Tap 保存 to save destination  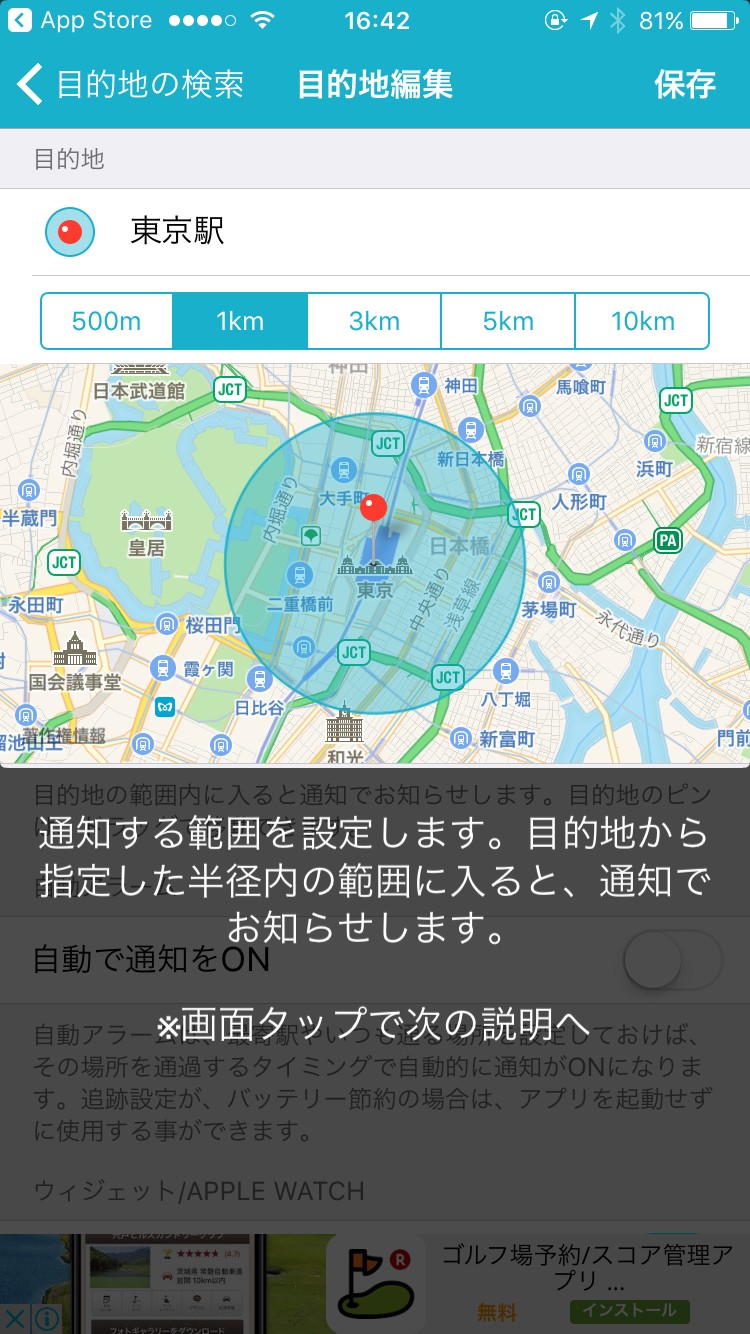pyautogui.click(x=685, y=84)
